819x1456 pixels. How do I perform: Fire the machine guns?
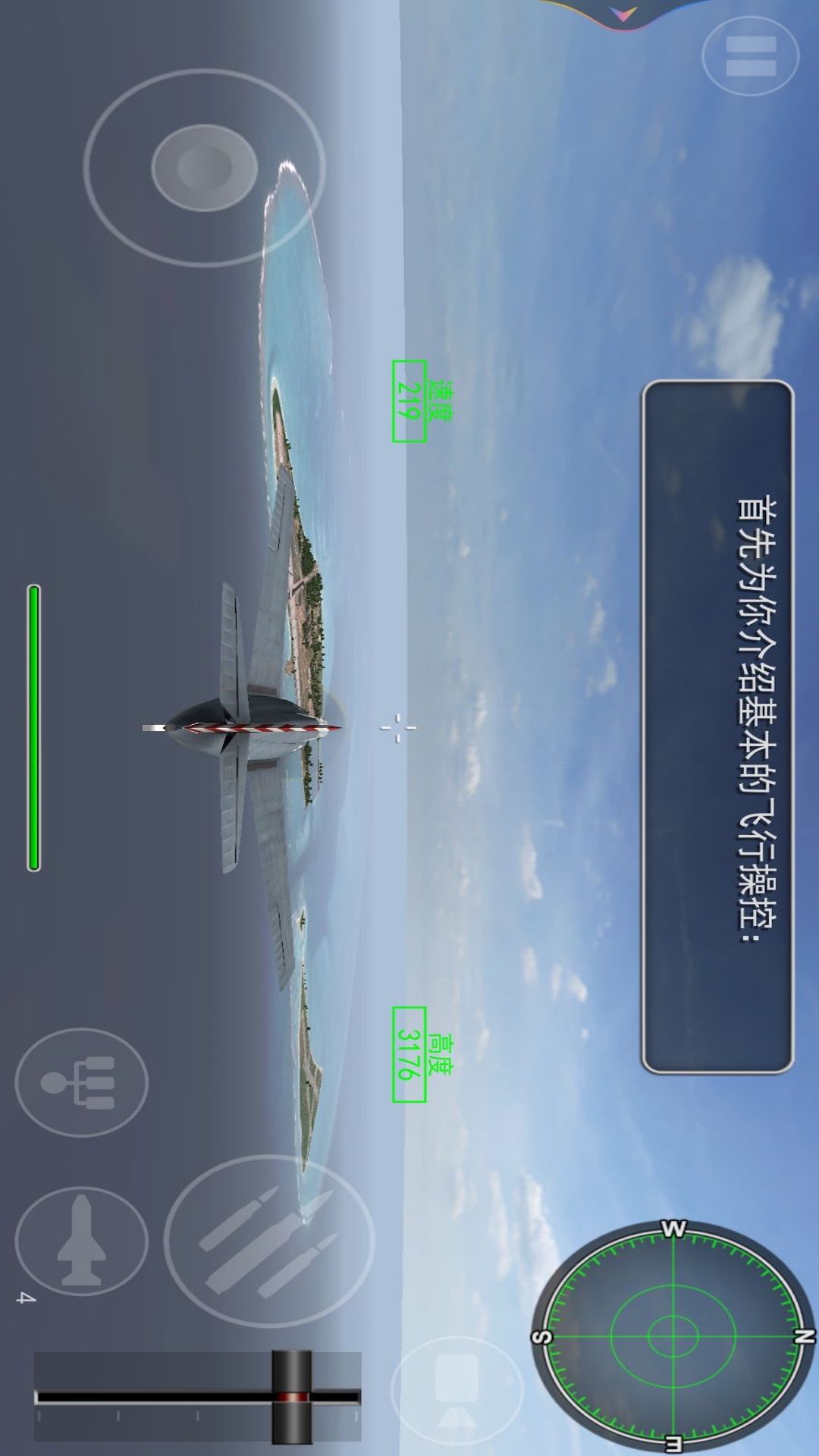[269, 1241]
